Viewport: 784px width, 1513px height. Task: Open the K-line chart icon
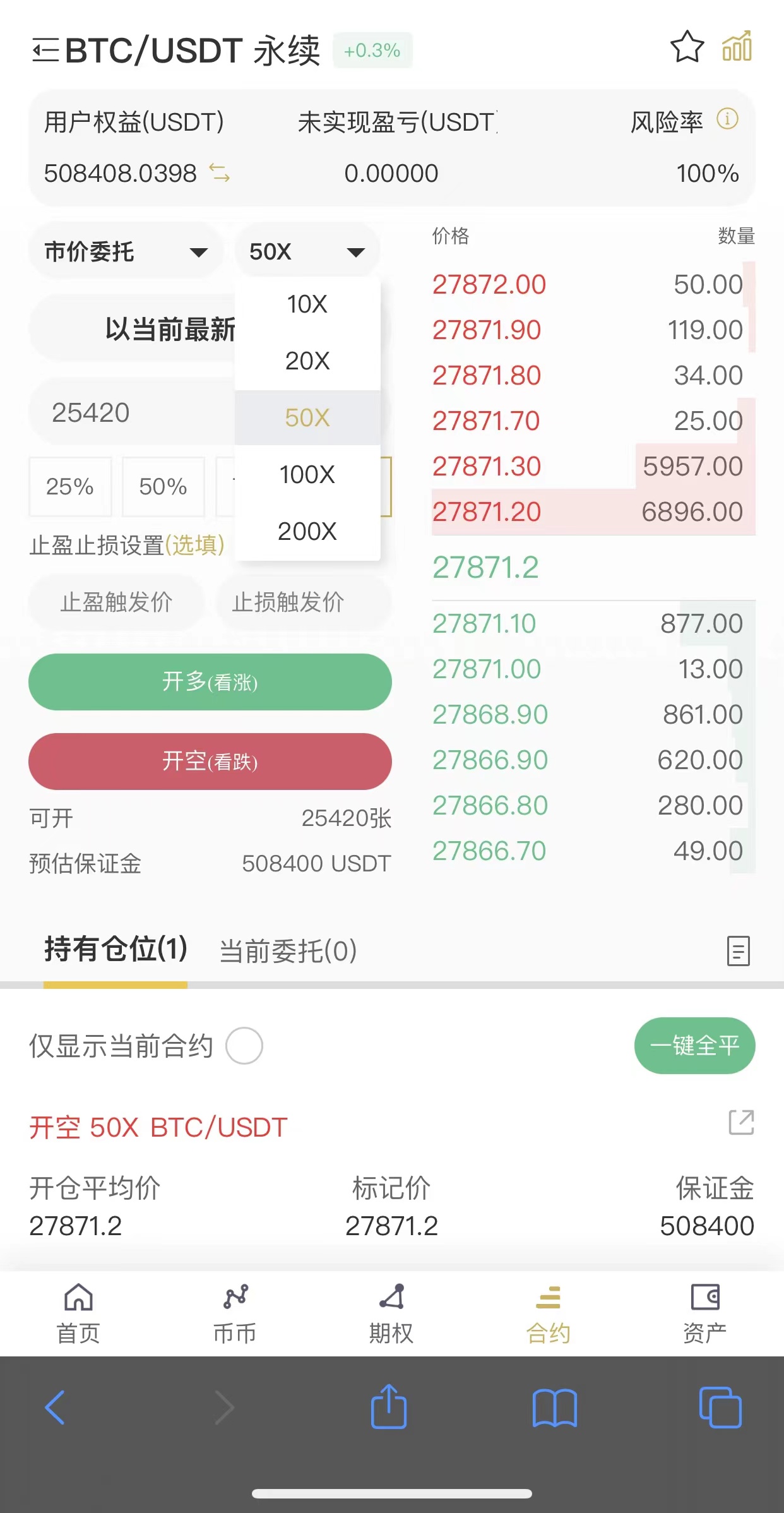[737, 47]
